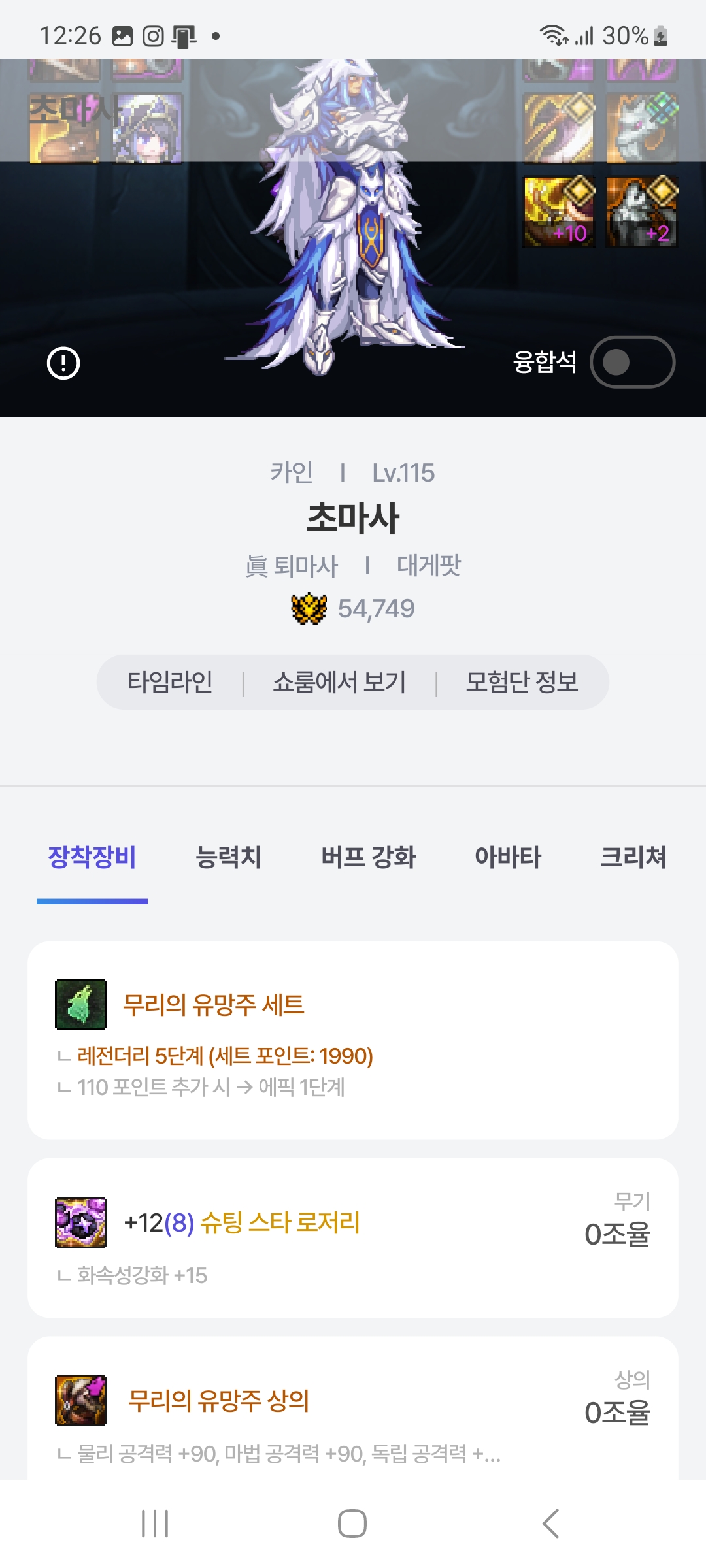Viewport: 706px width, 1568px height.
Task: Tap the +2 equipment icon
Action: click(x=642, y=212)
